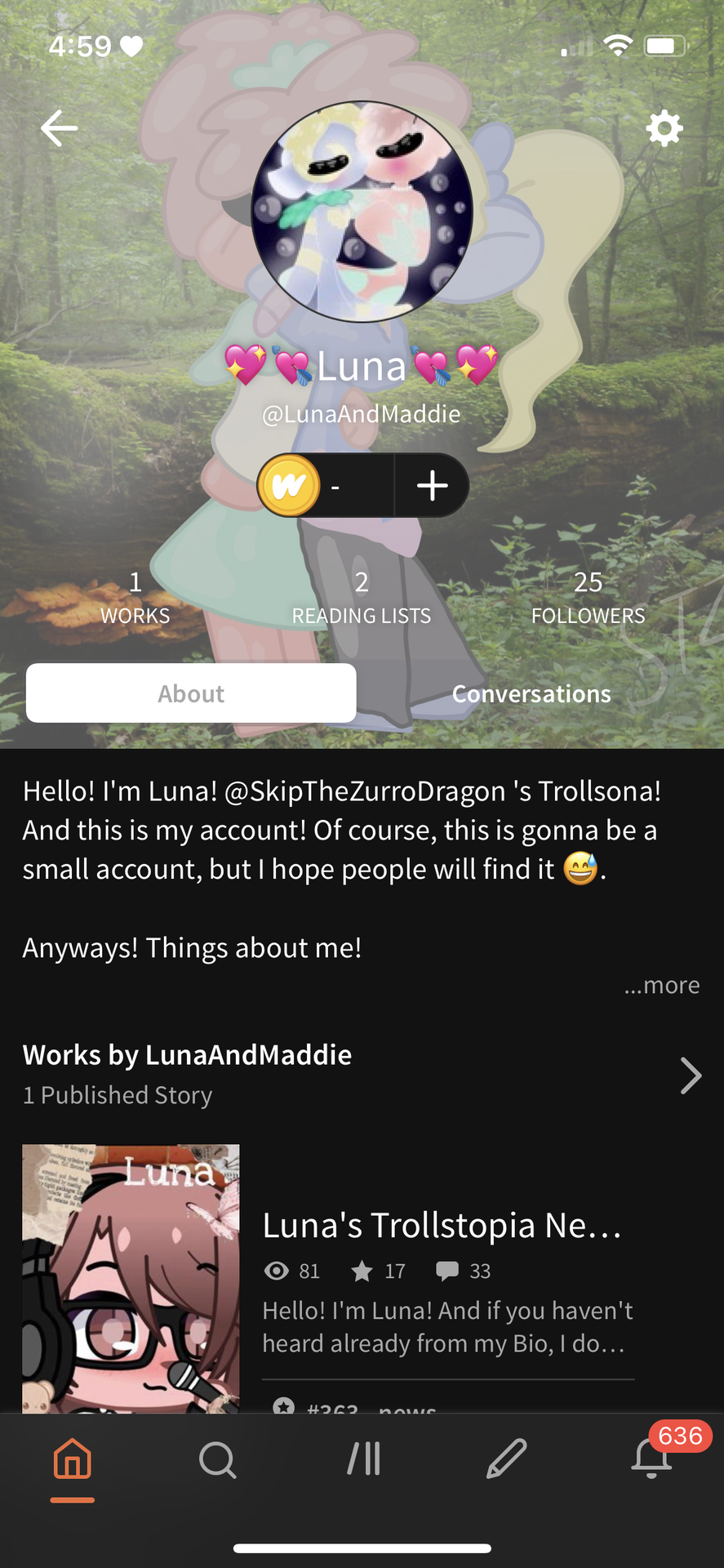Tap the plus button to add coins
724x1568 pixels.
pos(432,485)
